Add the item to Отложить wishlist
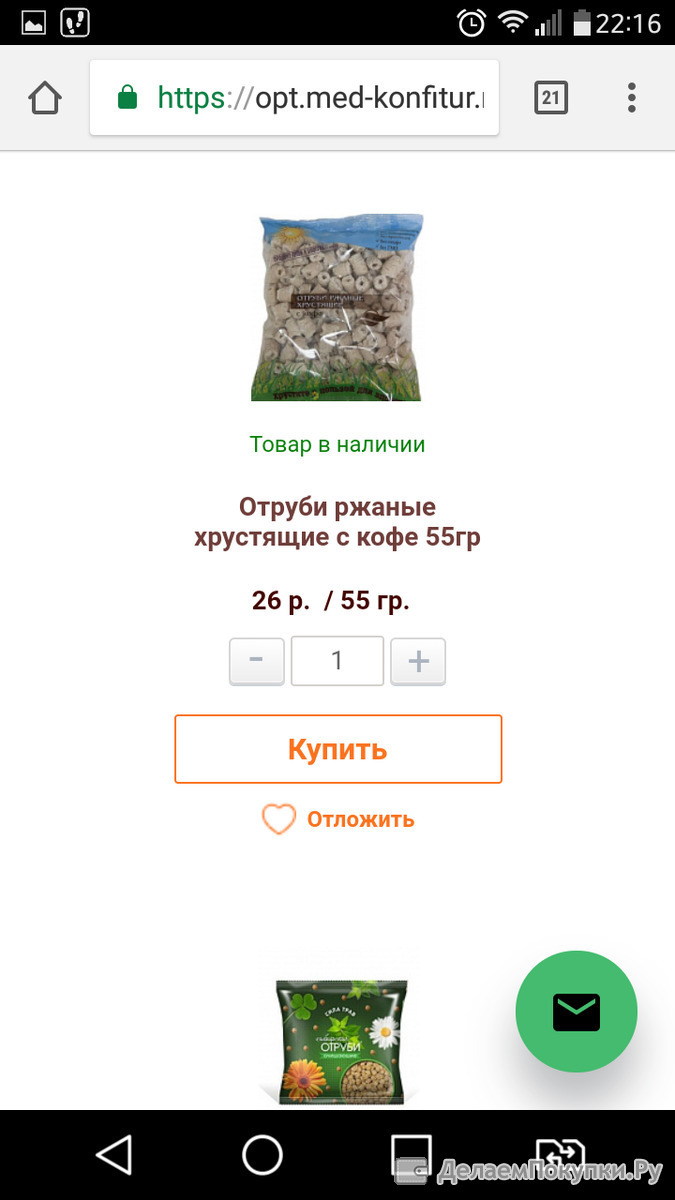 (338, 820)
